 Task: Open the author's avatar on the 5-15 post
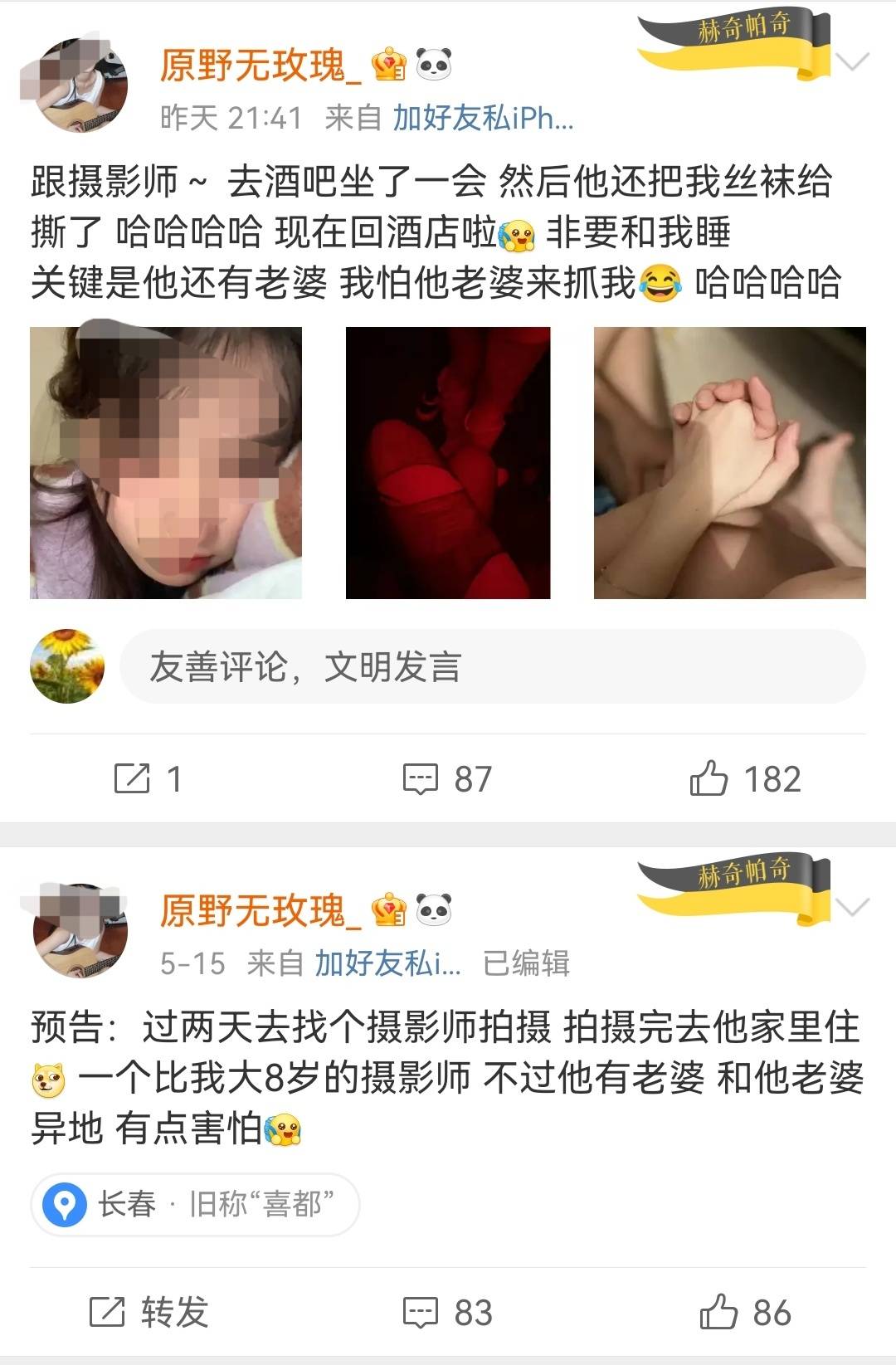(x=80, y=929)
